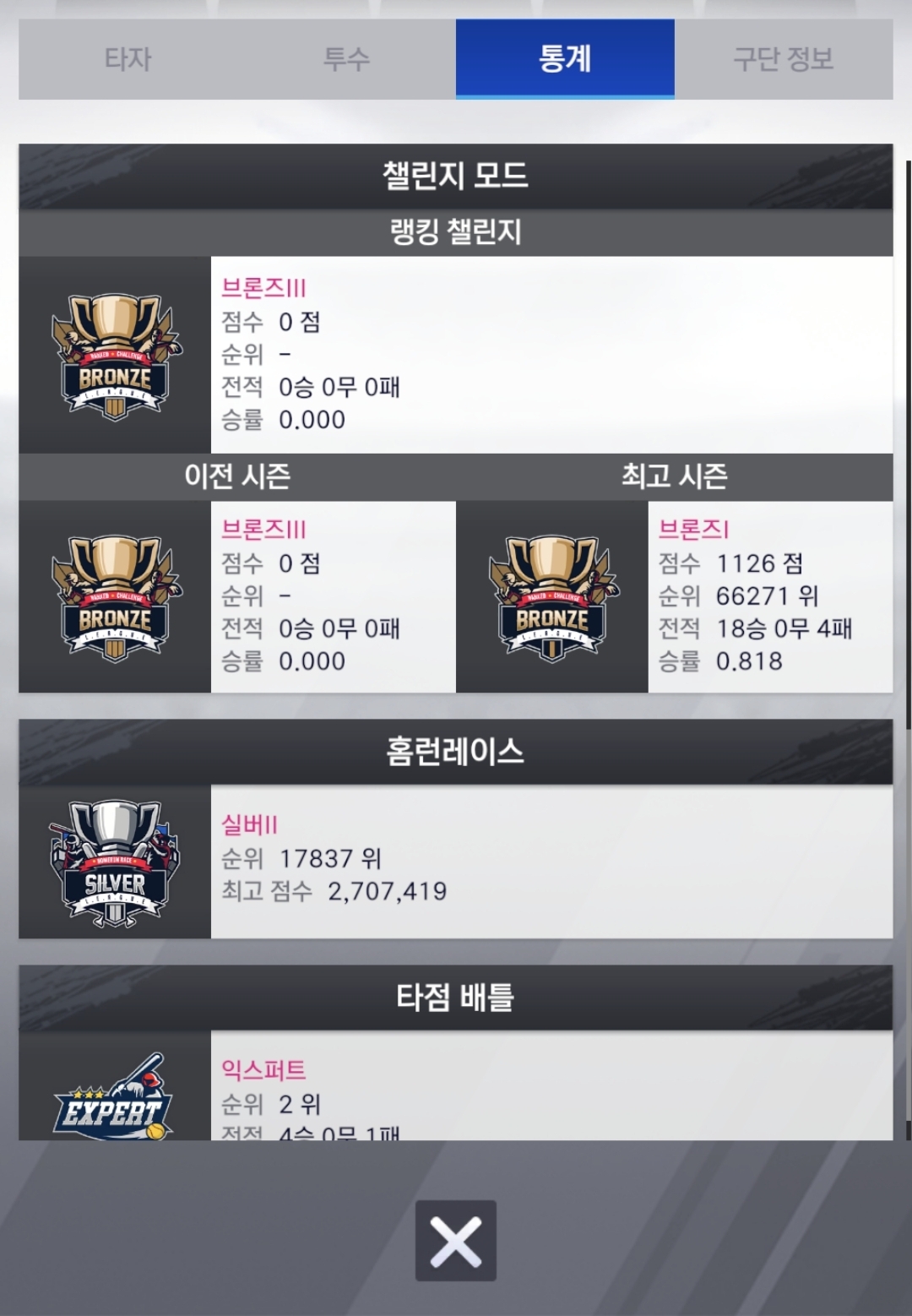The height and width of the screenshot is (1316, 912).
Task: Switch to the 투수 tab
Action: point(346,59)
